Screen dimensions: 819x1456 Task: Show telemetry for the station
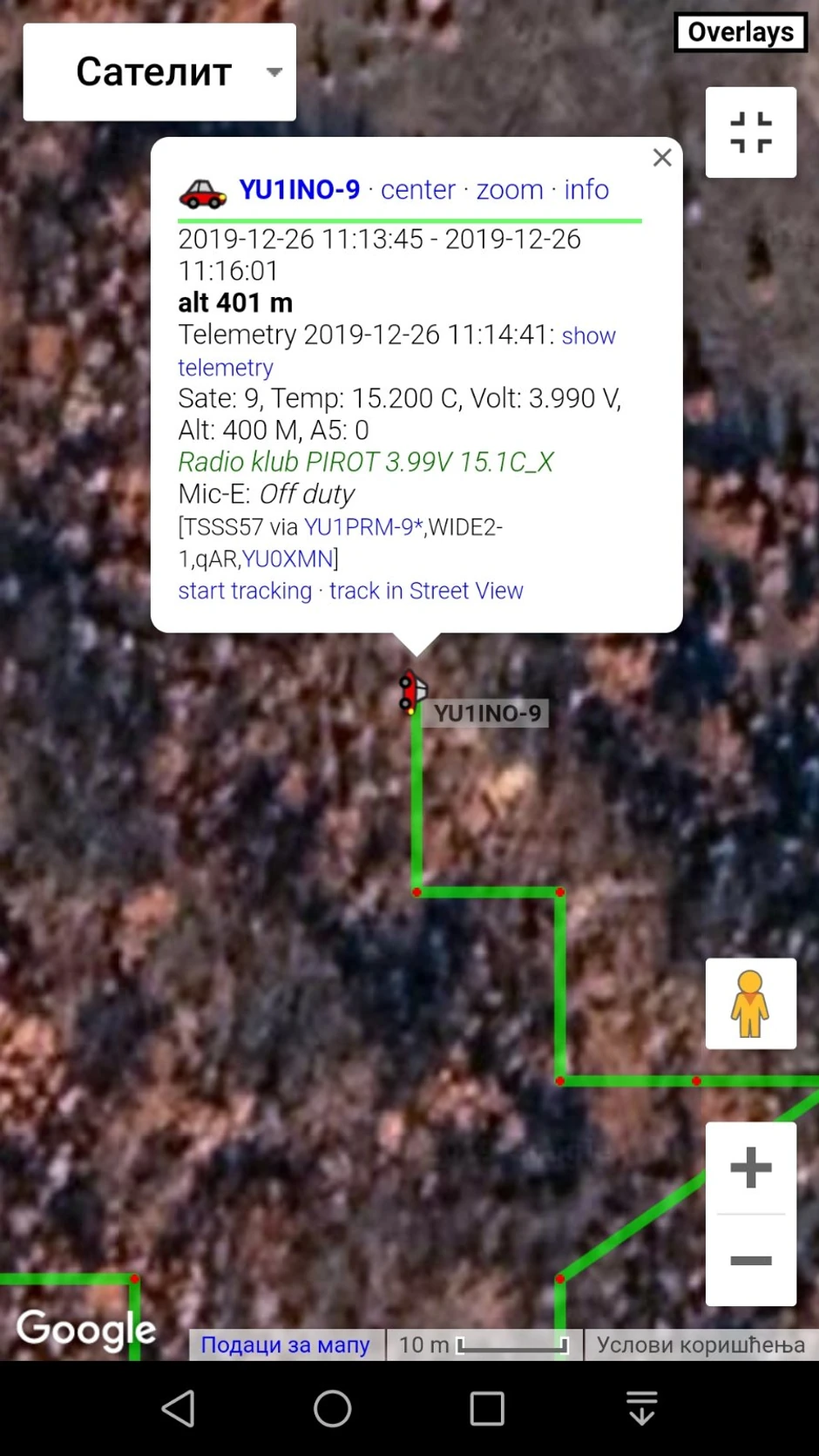tap(588, 335)
